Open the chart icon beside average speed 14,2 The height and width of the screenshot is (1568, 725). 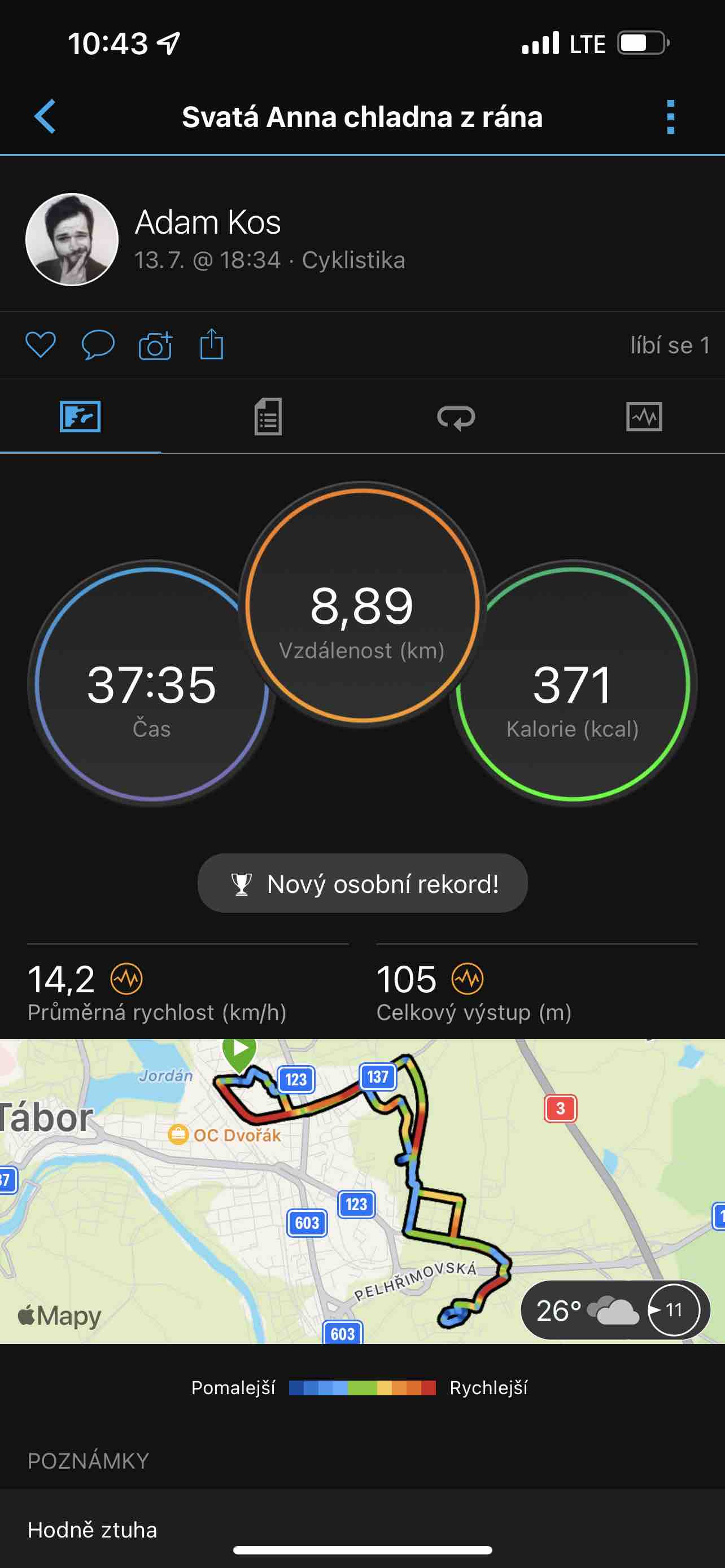[x=126, y=979]
